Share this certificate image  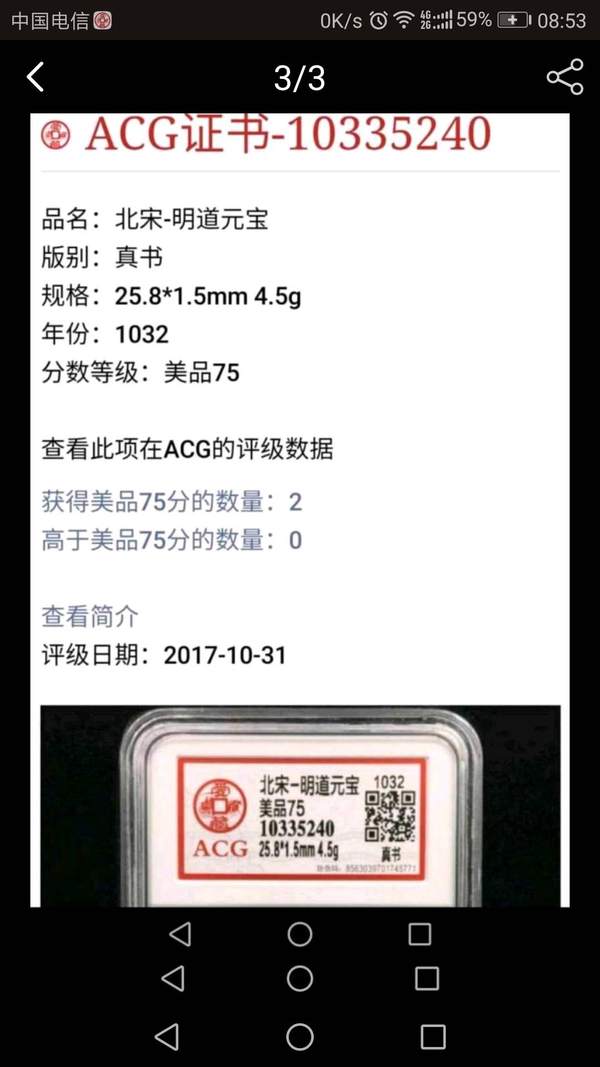click(565, 77)
